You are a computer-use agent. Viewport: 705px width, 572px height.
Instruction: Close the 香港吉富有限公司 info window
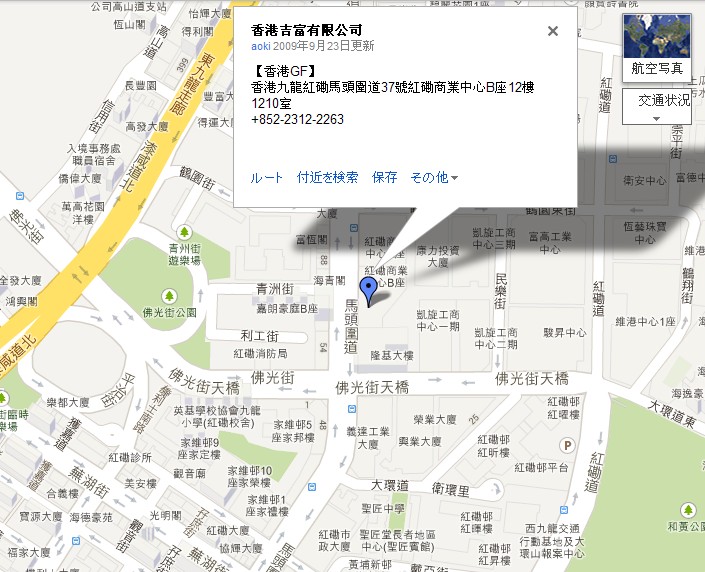[x=553, y=31]
